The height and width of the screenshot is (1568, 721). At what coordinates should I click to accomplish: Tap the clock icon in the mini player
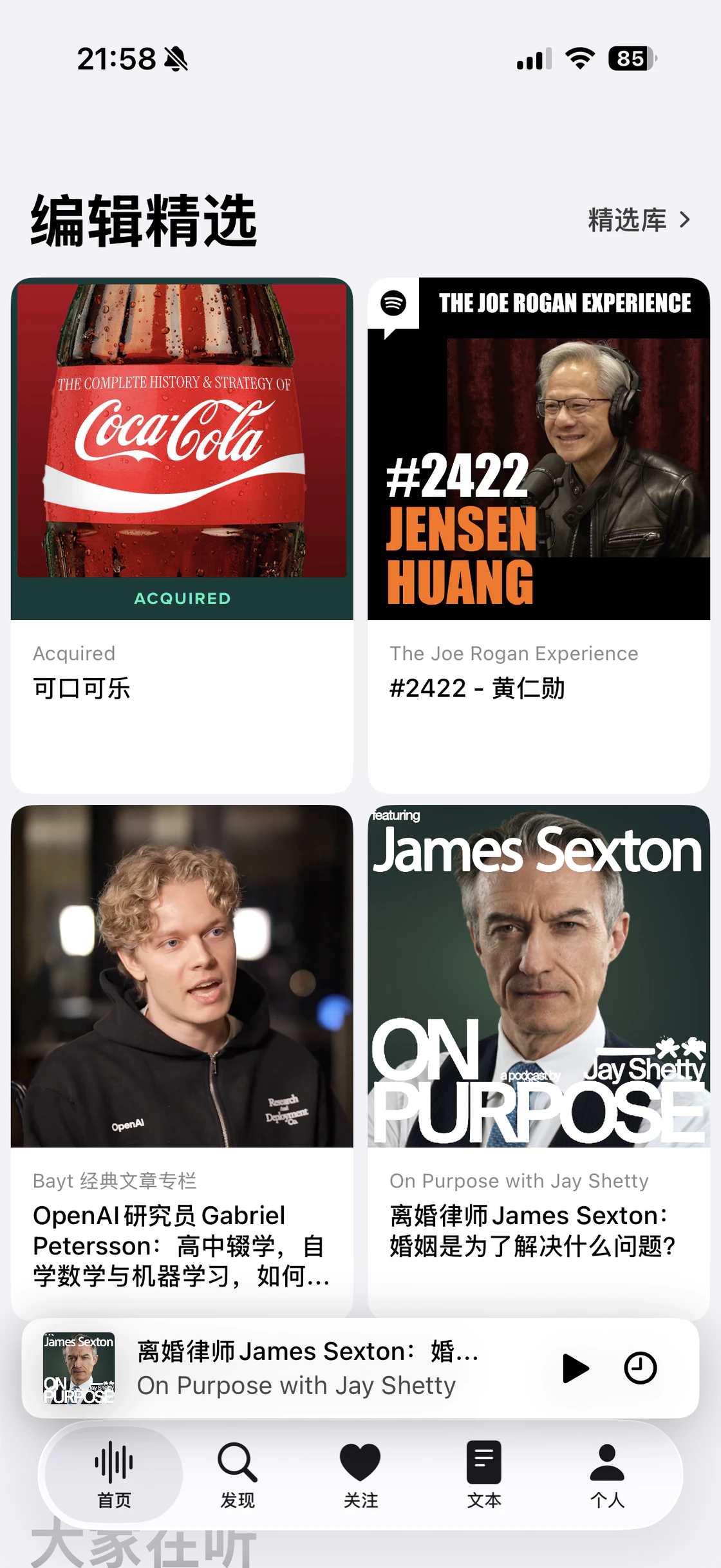pos(640,1368)
